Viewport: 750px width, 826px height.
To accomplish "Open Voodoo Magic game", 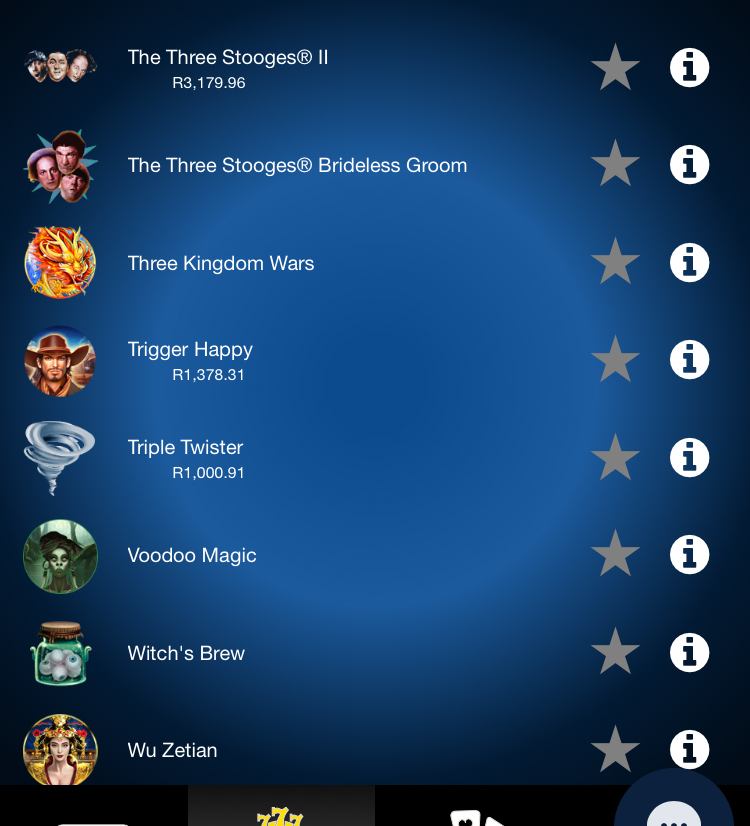I will coord(191,556).
